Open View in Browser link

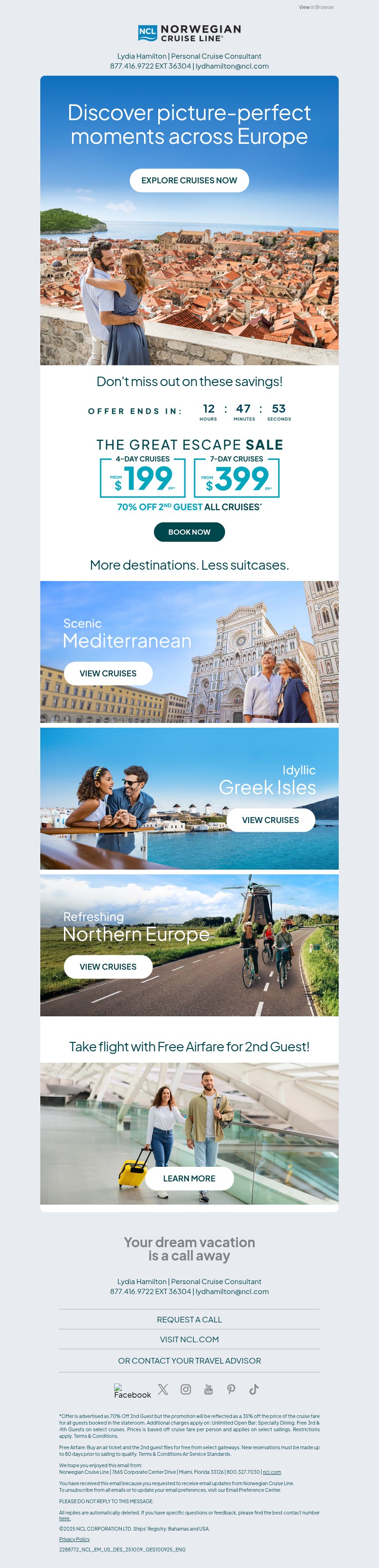pyautogui.click(x=316, y=7)
